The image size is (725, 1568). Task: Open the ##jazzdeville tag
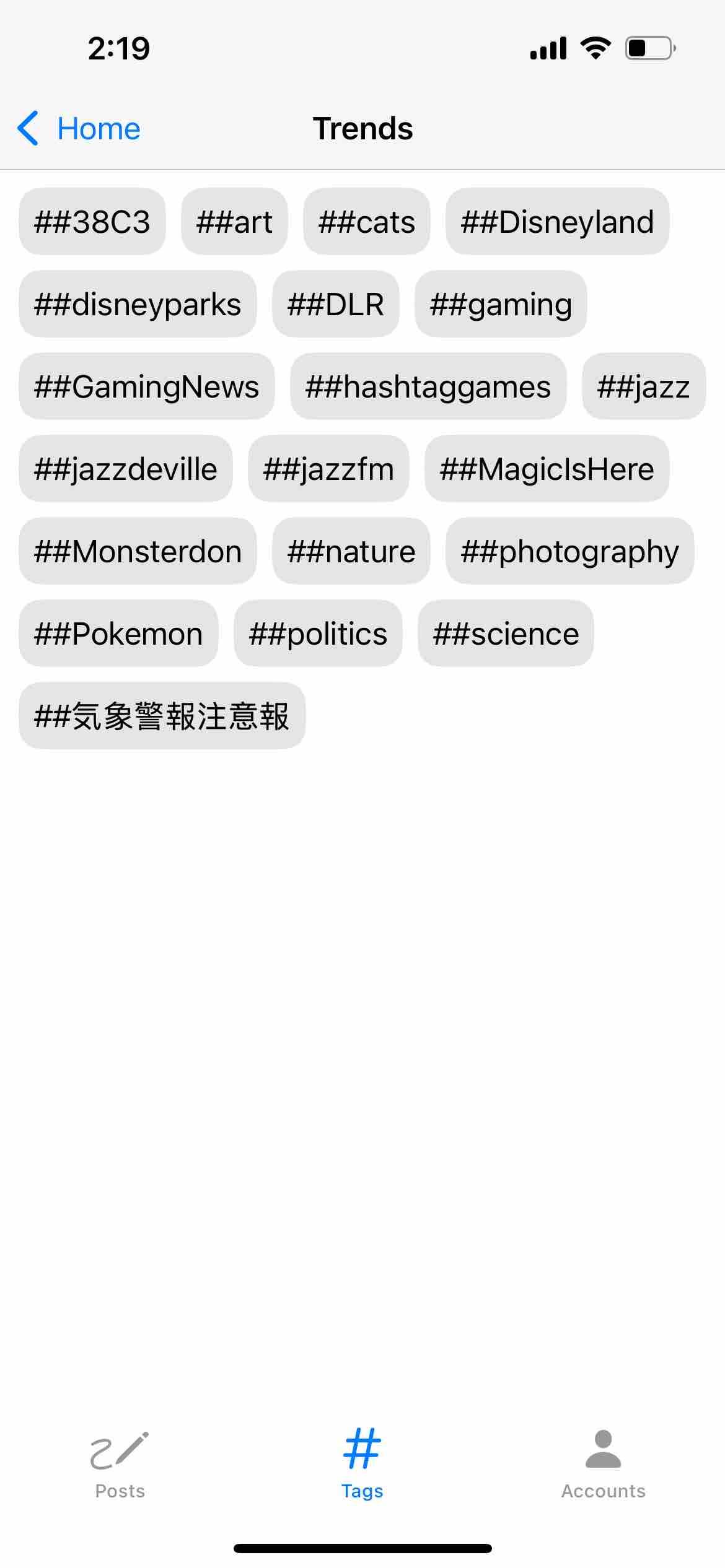click(x=126, y=469)
